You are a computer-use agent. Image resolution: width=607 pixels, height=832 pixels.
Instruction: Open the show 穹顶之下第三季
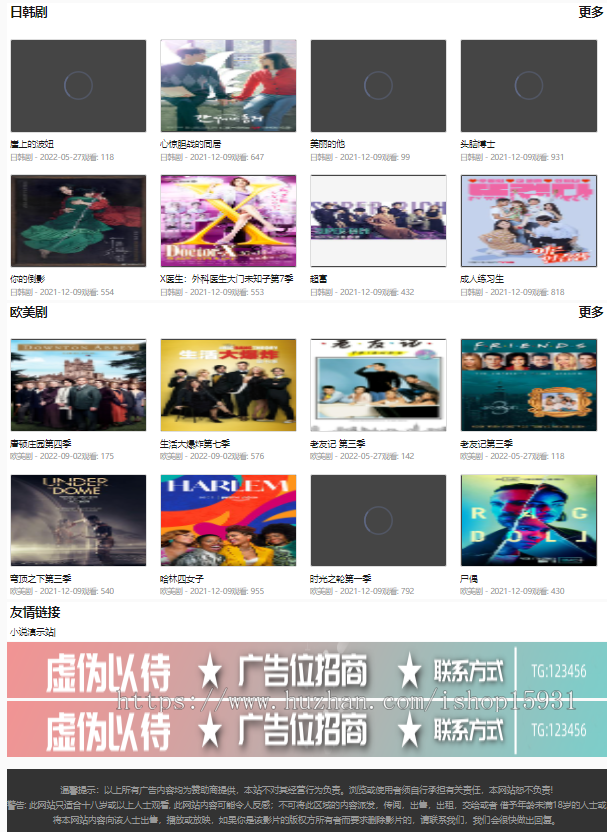click(78, 520)
